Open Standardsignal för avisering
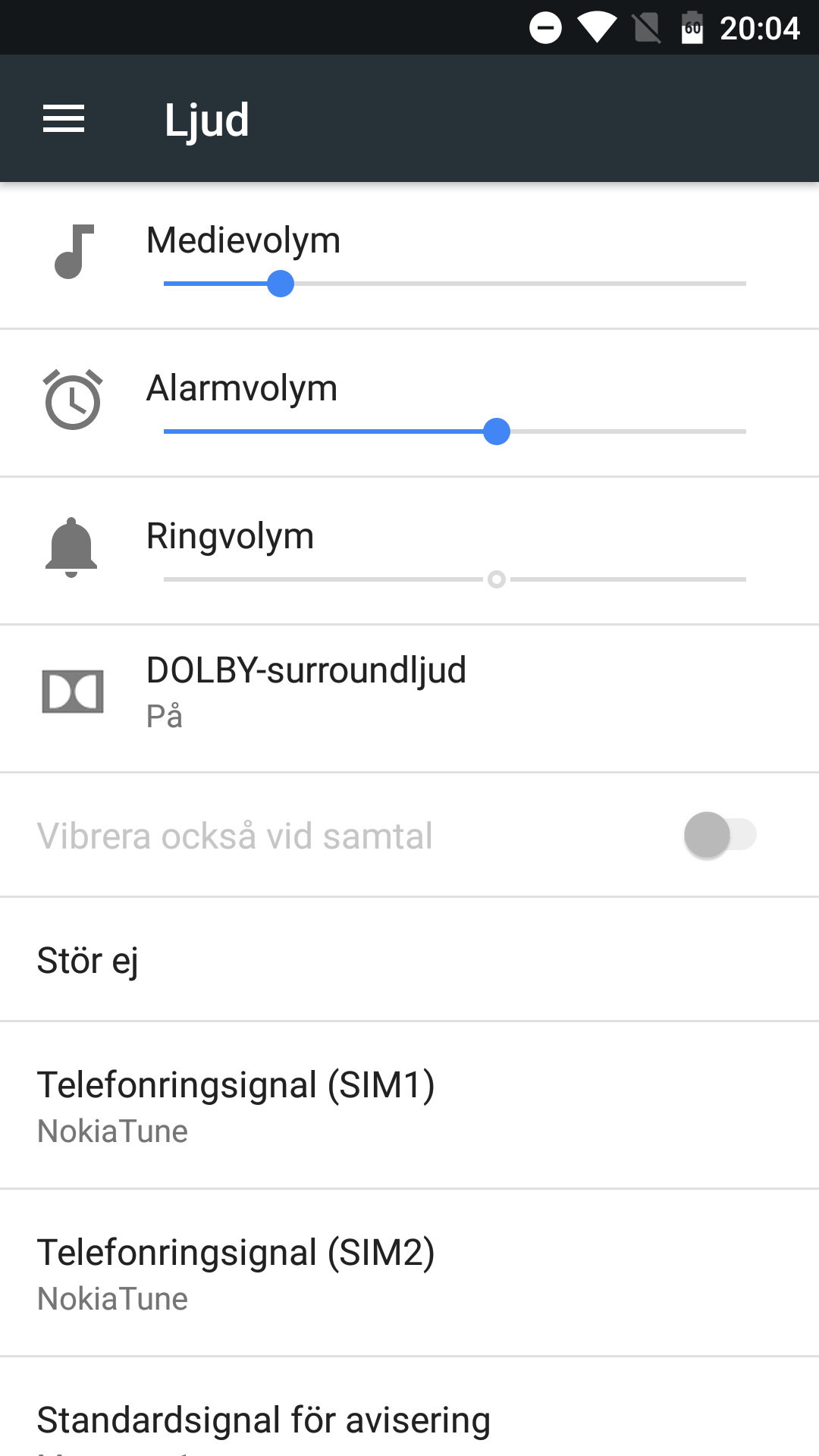 coord(409,1407)
